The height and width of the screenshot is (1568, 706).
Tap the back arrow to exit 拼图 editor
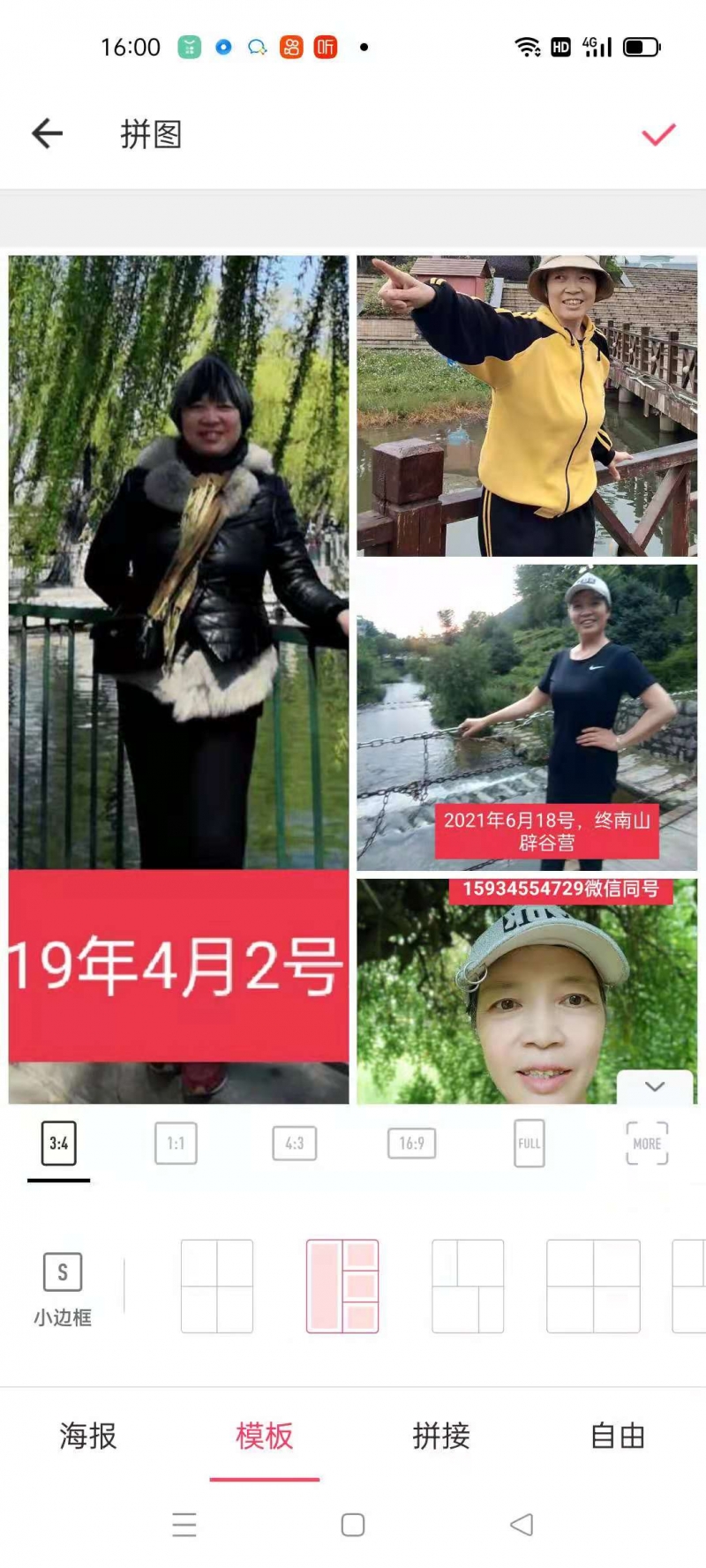pos(47,133)
